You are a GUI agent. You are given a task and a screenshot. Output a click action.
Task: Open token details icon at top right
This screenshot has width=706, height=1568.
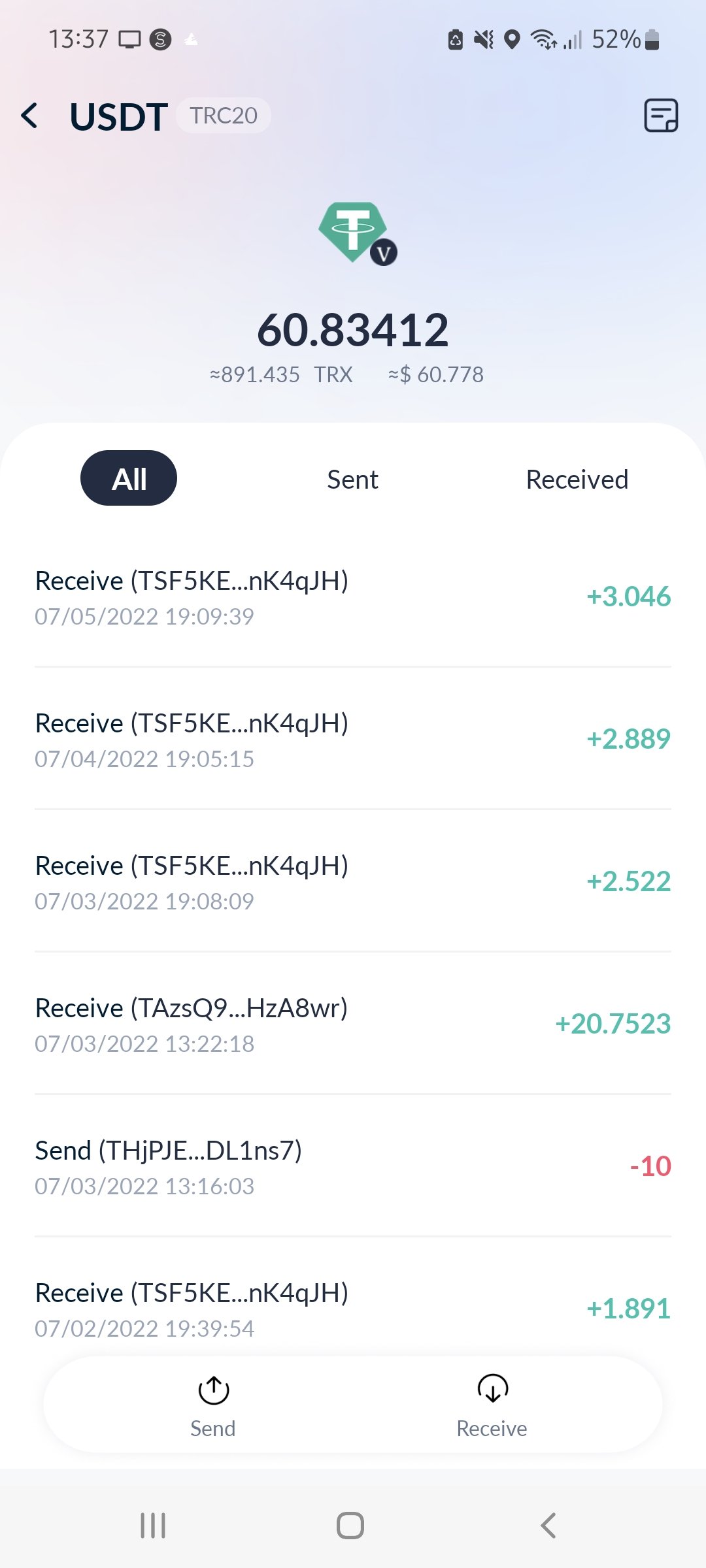coord(661,116)
